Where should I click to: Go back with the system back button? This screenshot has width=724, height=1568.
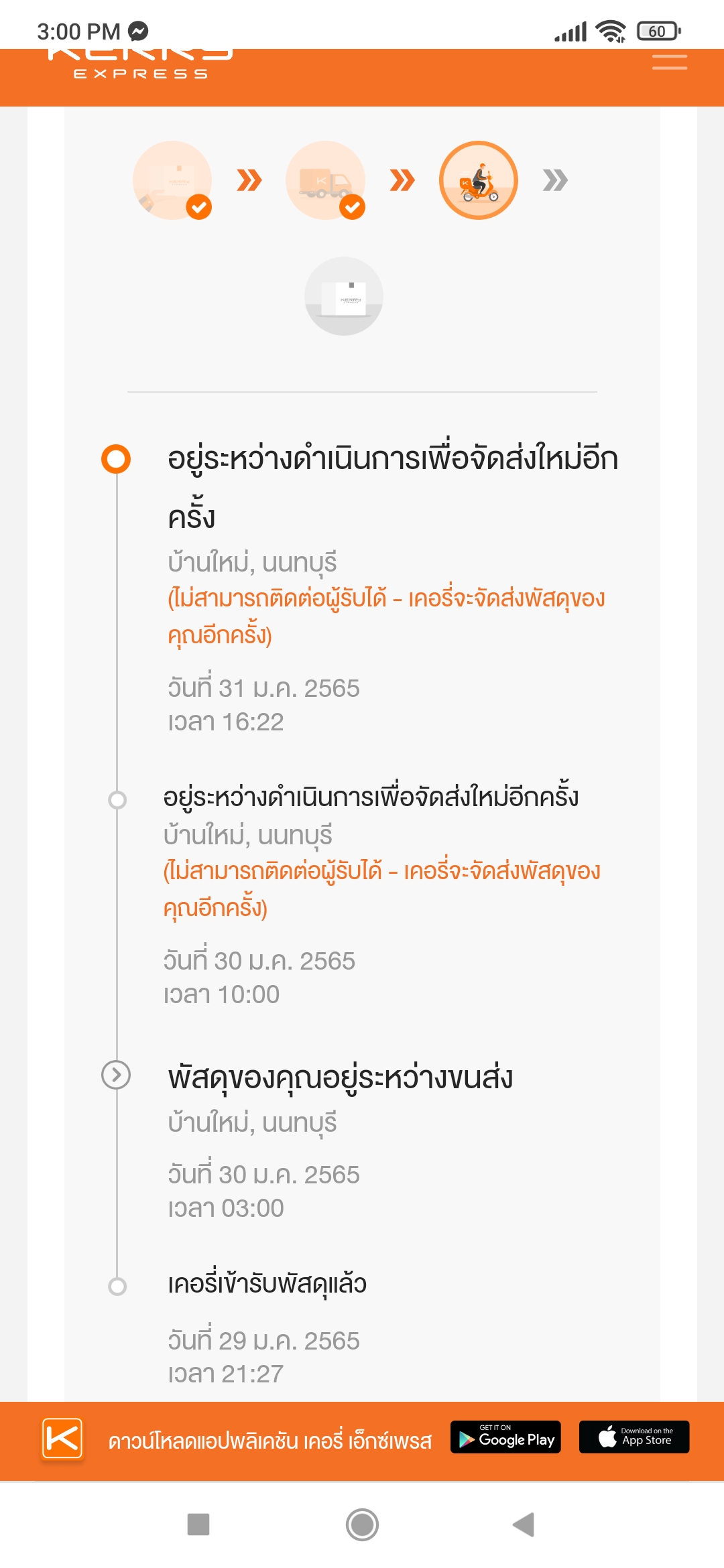tap(524, 1524)
